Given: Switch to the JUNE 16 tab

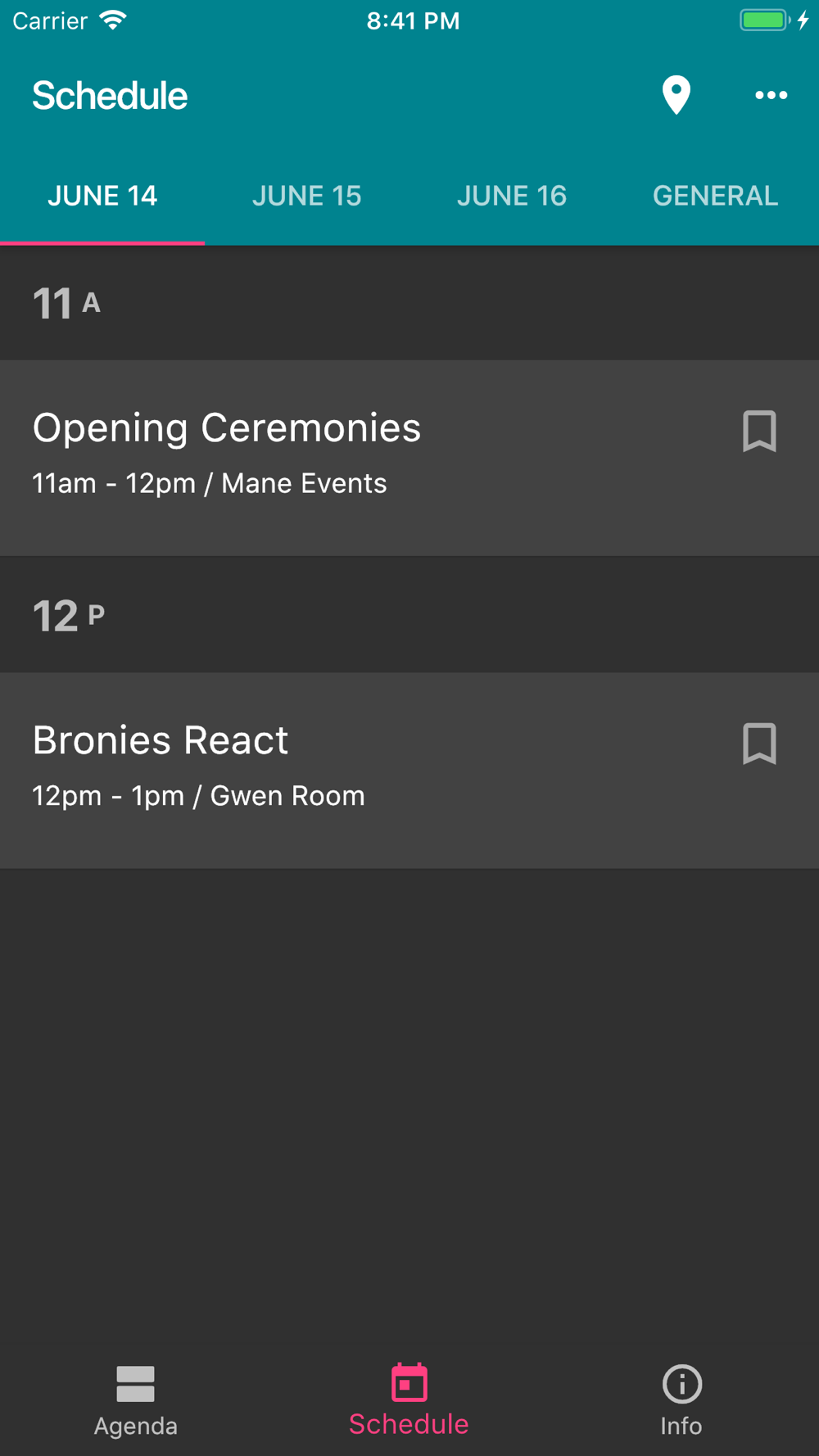Looking at the screenshot, I should tap(512, 196).
